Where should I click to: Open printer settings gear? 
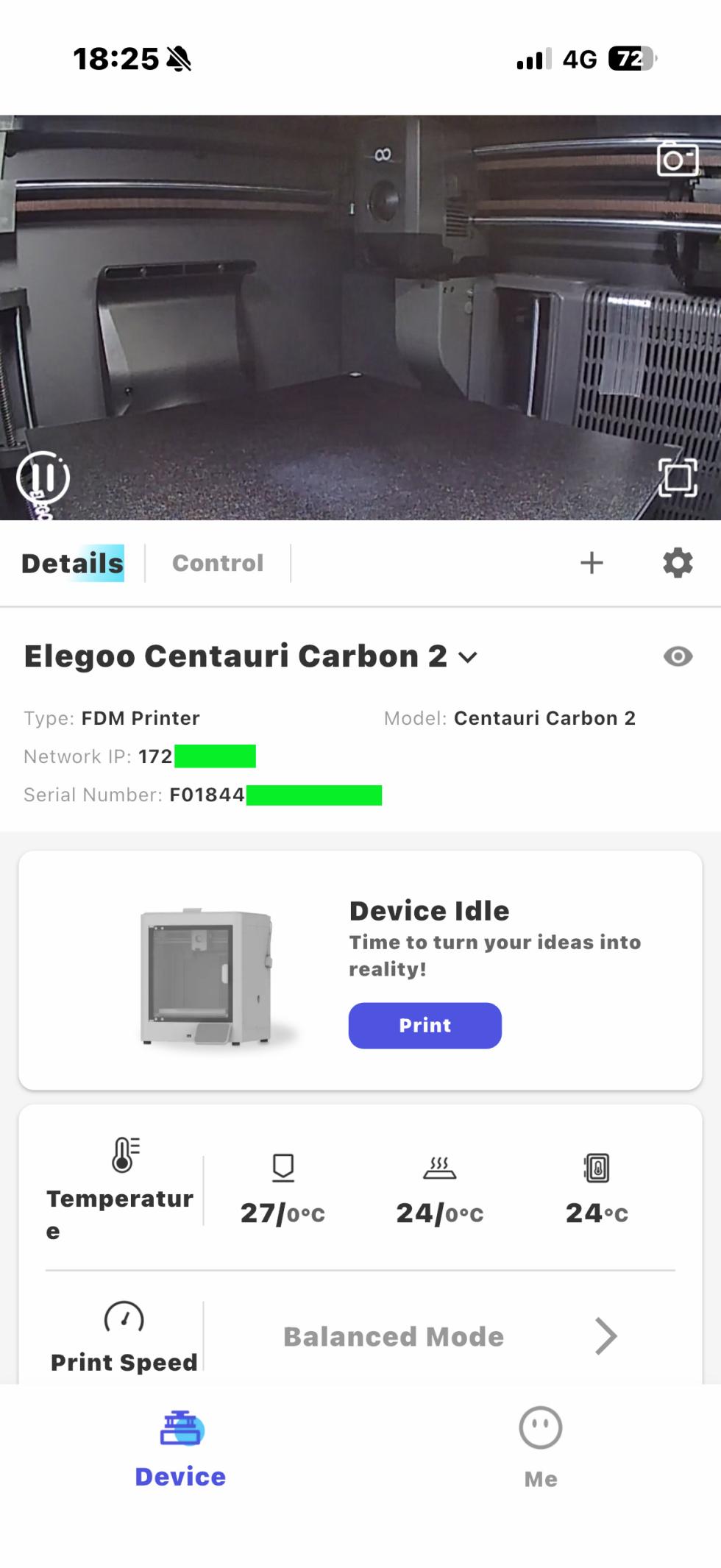tap(678, 563)
